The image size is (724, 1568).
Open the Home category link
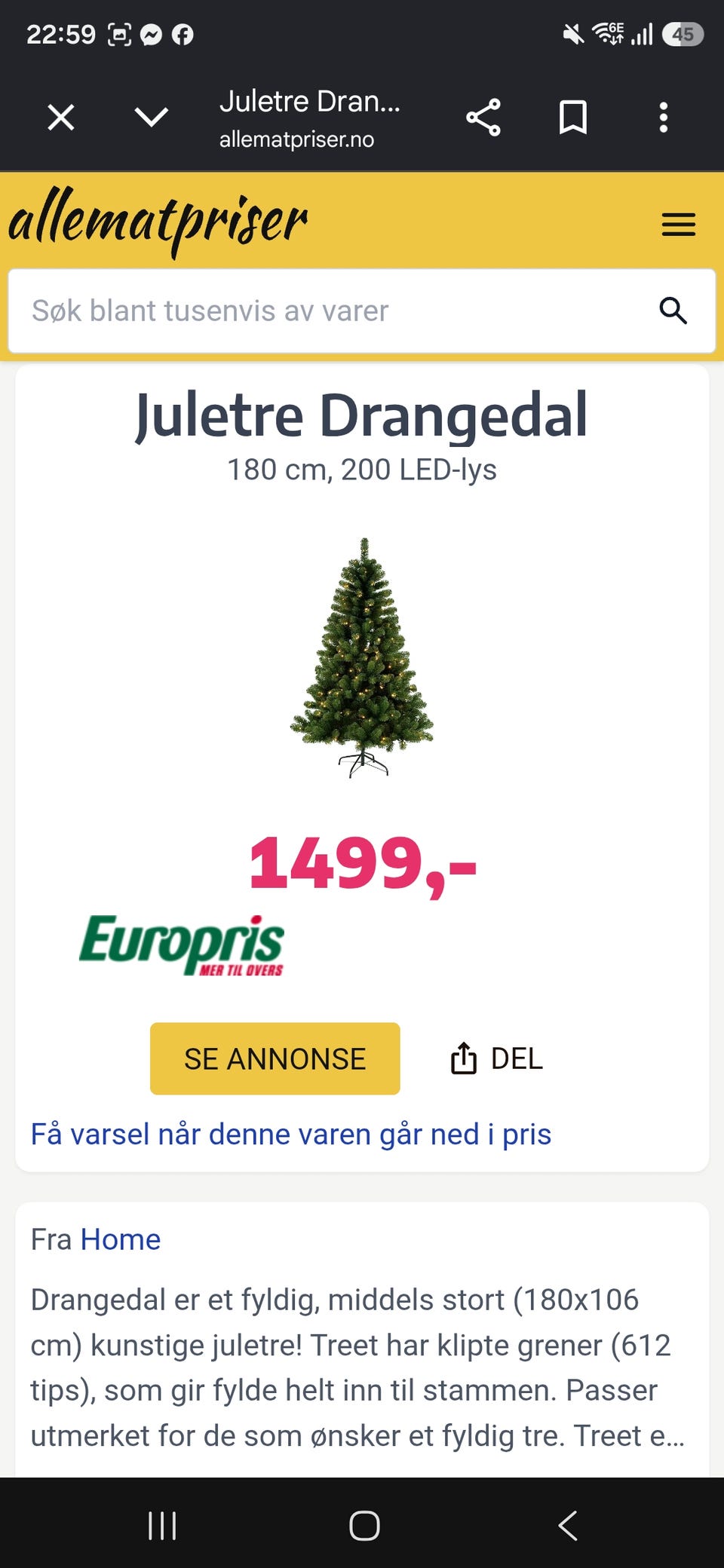[x=121, y=1239]
